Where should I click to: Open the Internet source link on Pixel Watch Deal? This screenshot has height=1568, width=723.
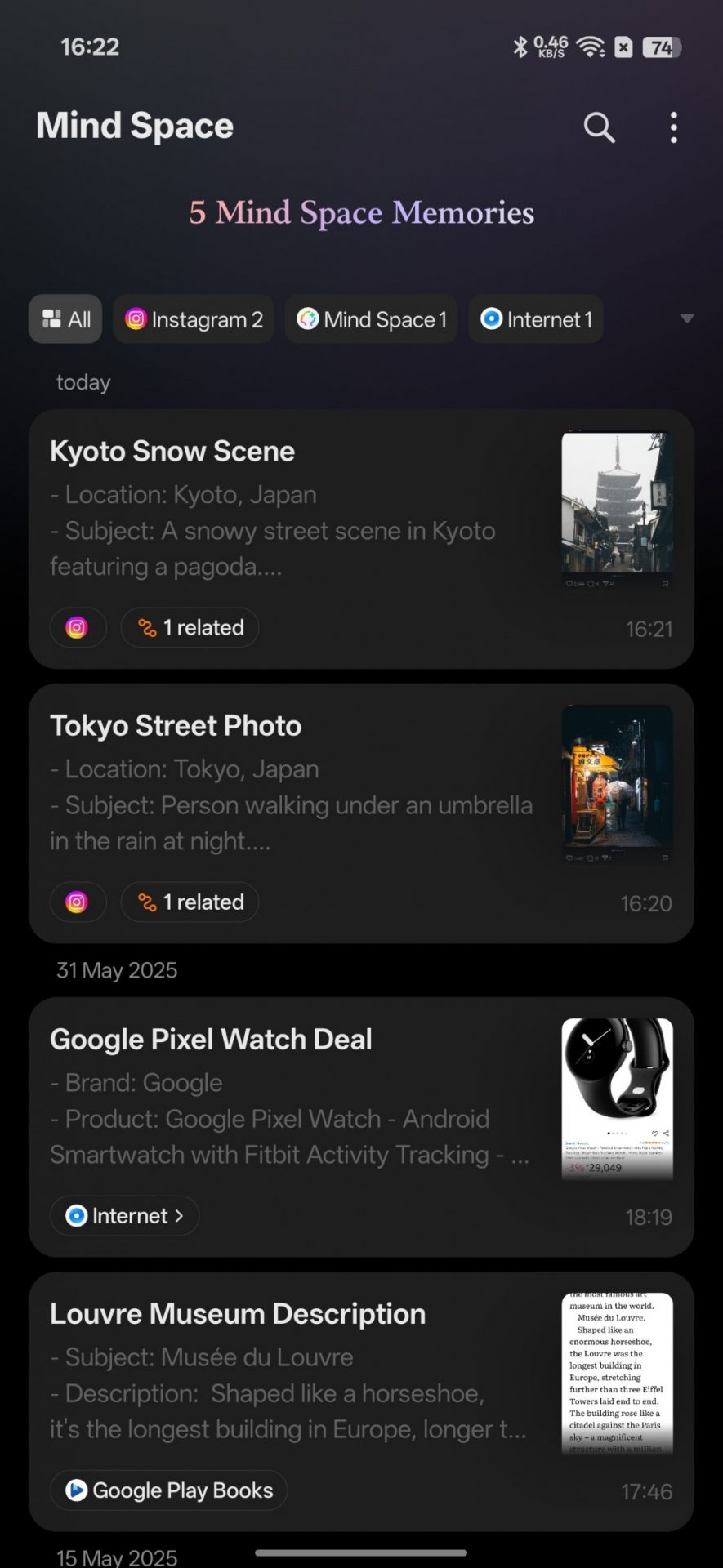125,1216
